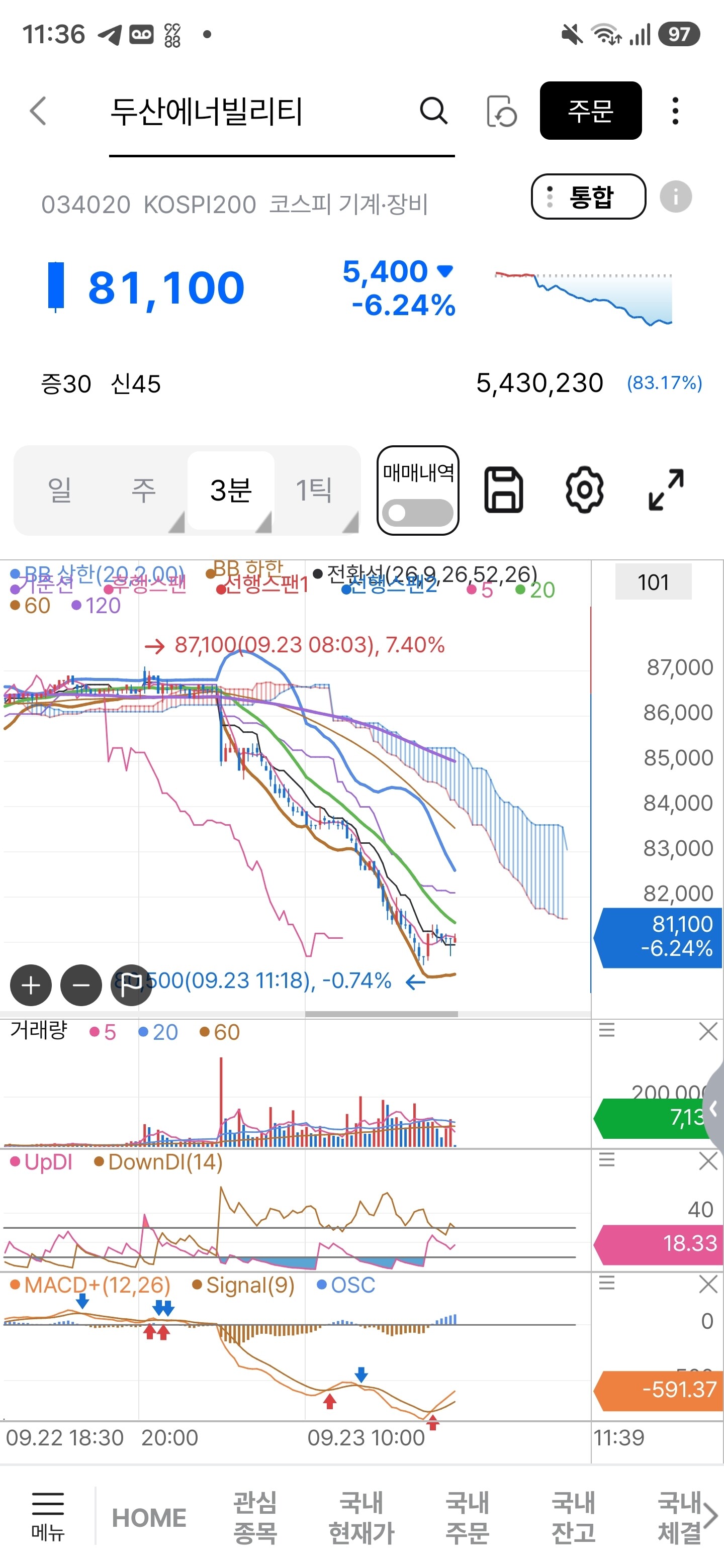This screenshot has height=1568, width=724.
Task: Zoom in the chart with the plus button
Action: click(31, 985)
